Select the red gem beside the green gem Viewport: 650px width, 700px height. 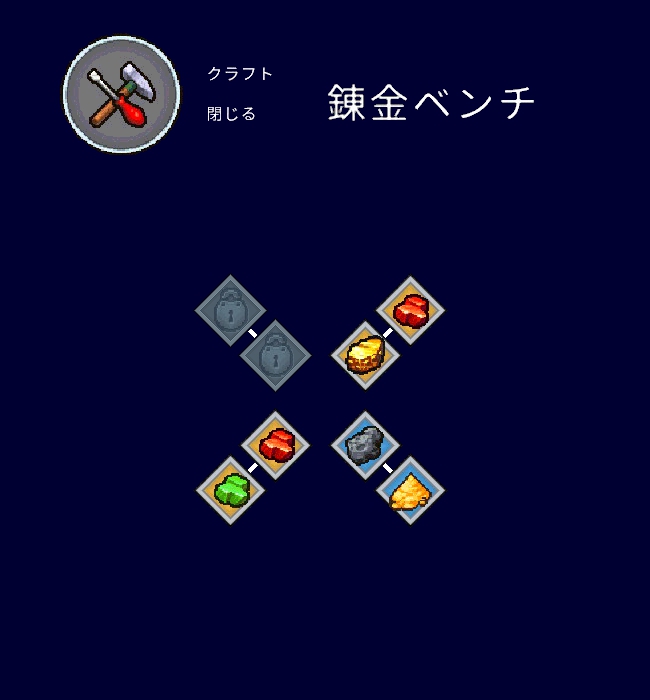(x=276, y=445)
